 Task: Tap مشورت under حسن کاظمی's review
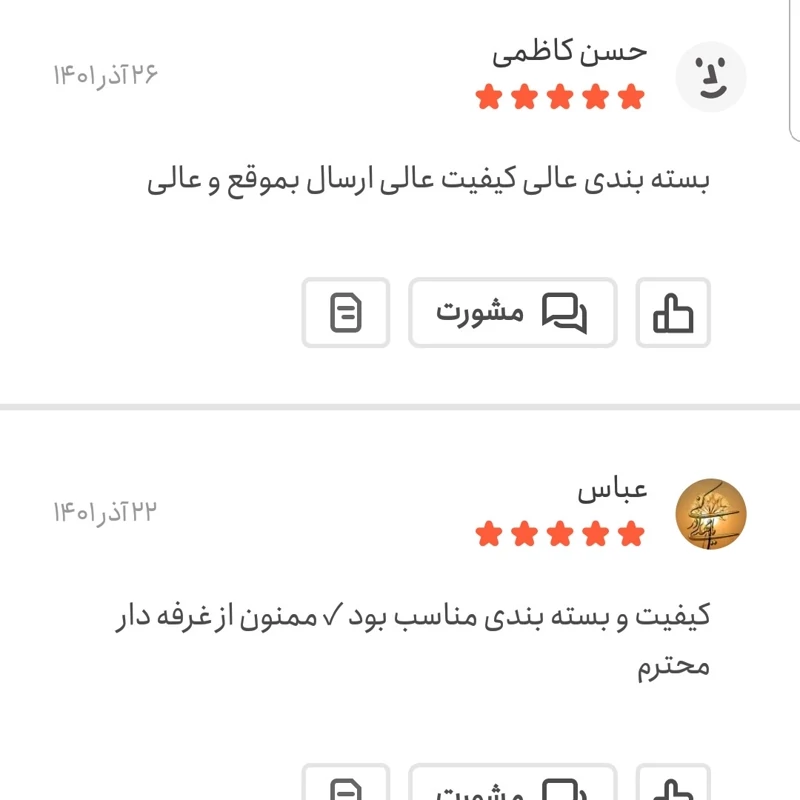(x=513, y=313)
